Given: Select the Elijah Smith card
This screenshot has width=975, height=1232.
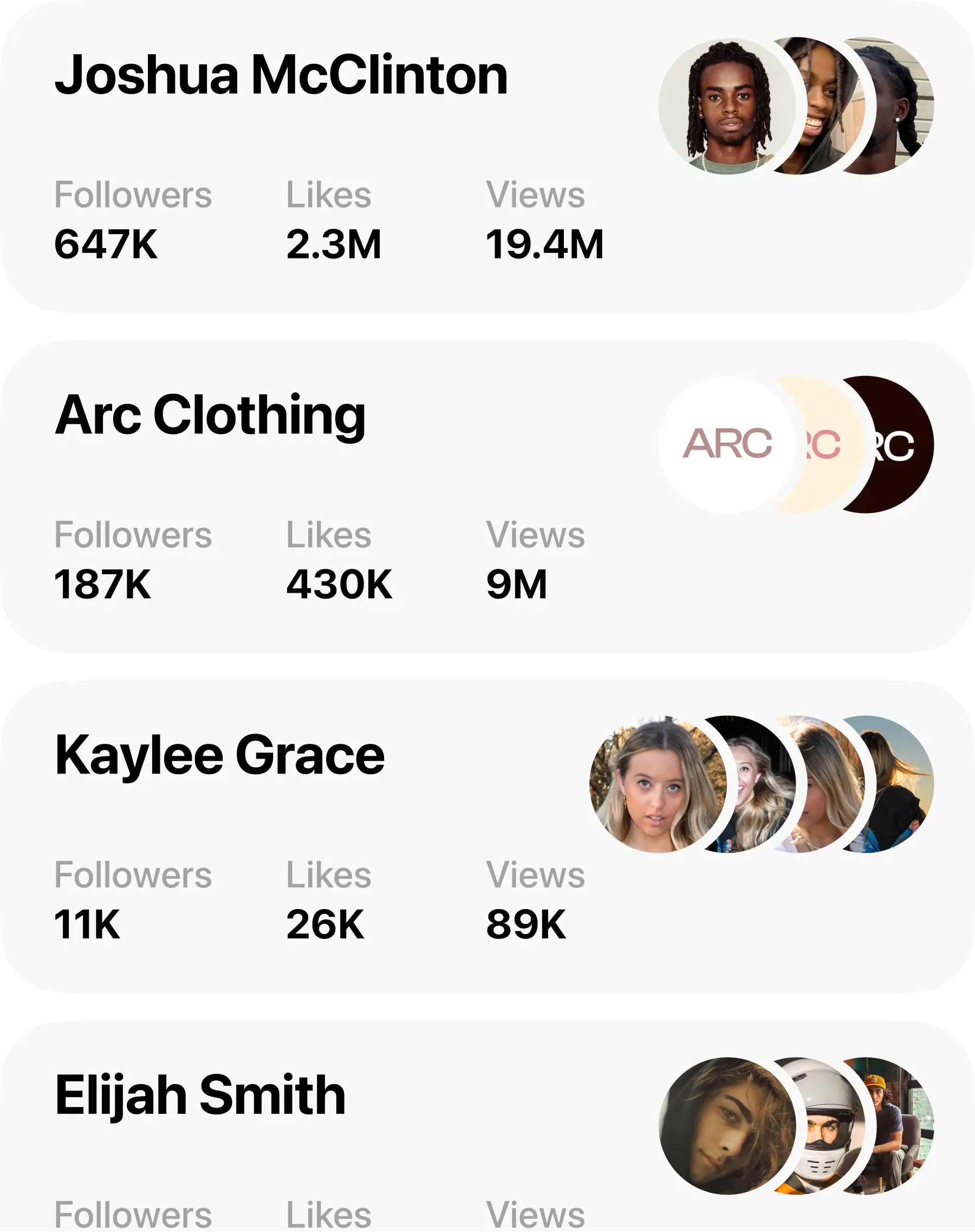Looking at the screenshot, I should [x=200, y=1095].
